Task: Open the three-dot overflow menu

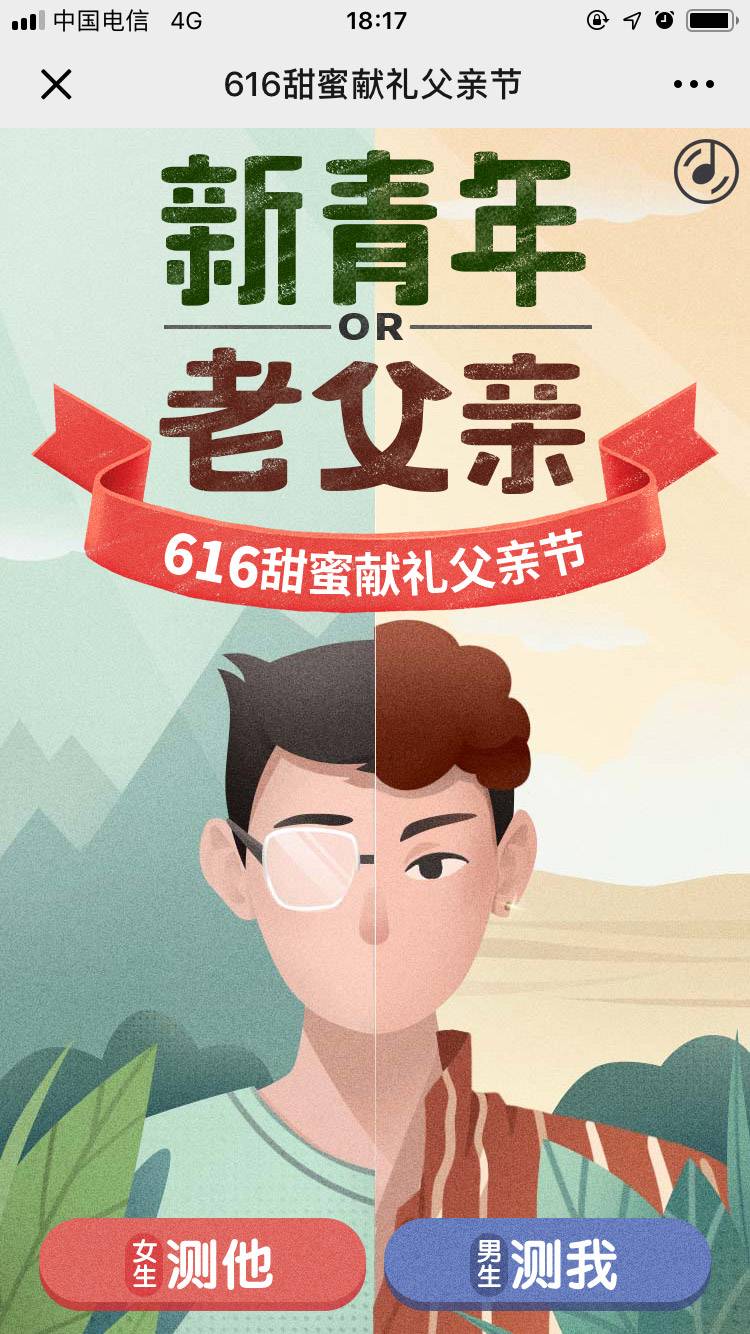Action: [x=694, y=85]
